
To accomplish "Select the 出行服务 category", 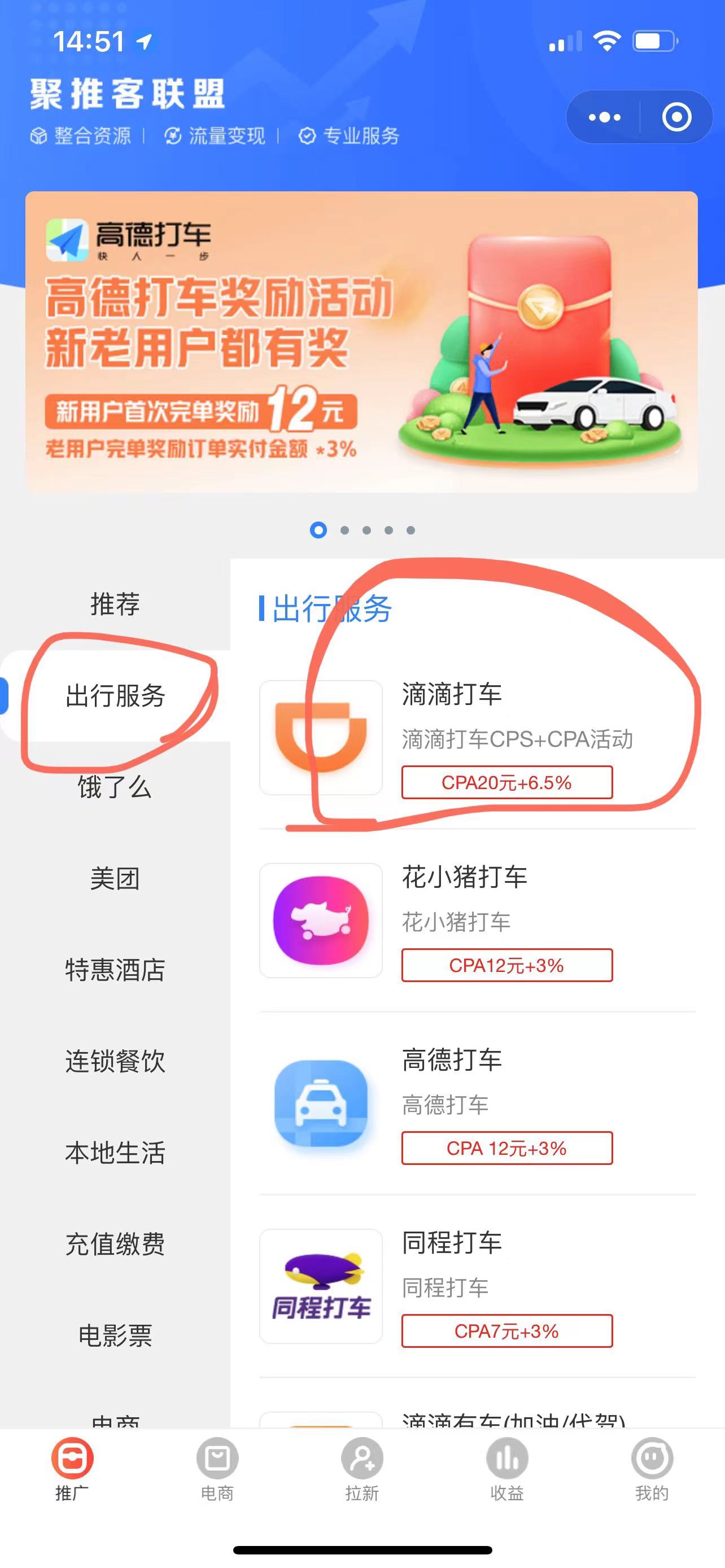I will tap(115, 696).
